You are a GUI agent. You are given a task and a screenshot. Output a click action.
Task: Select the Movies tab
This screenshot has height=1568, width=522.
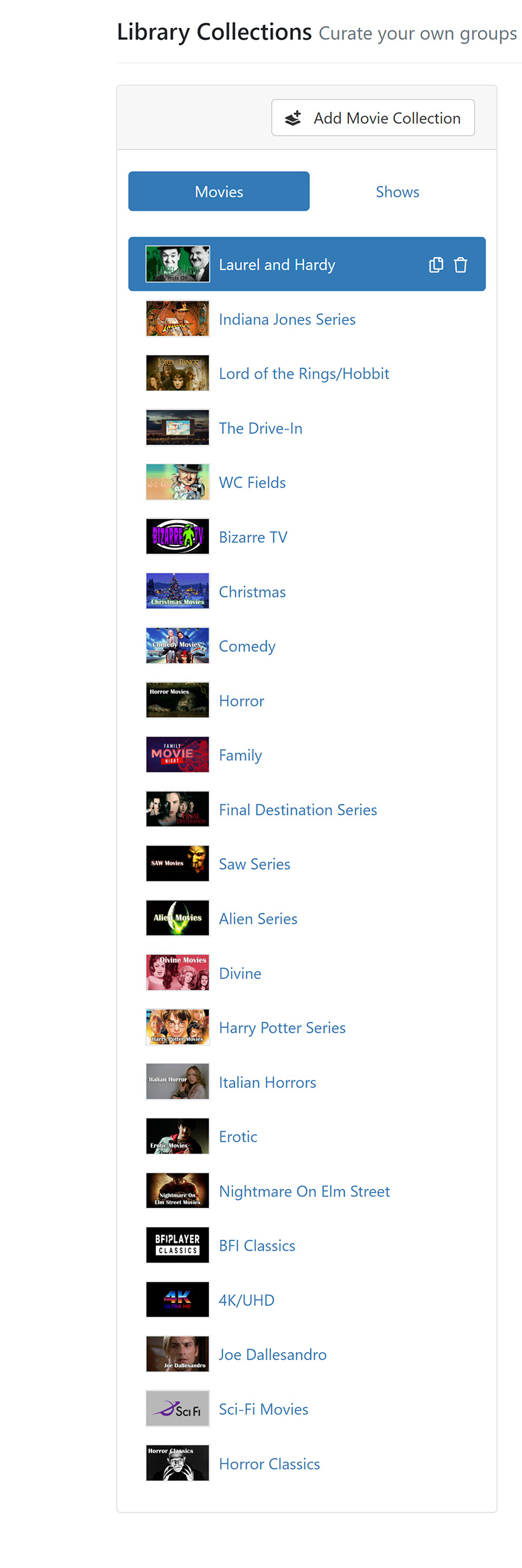pyautogui.click(x=219, y=192)
